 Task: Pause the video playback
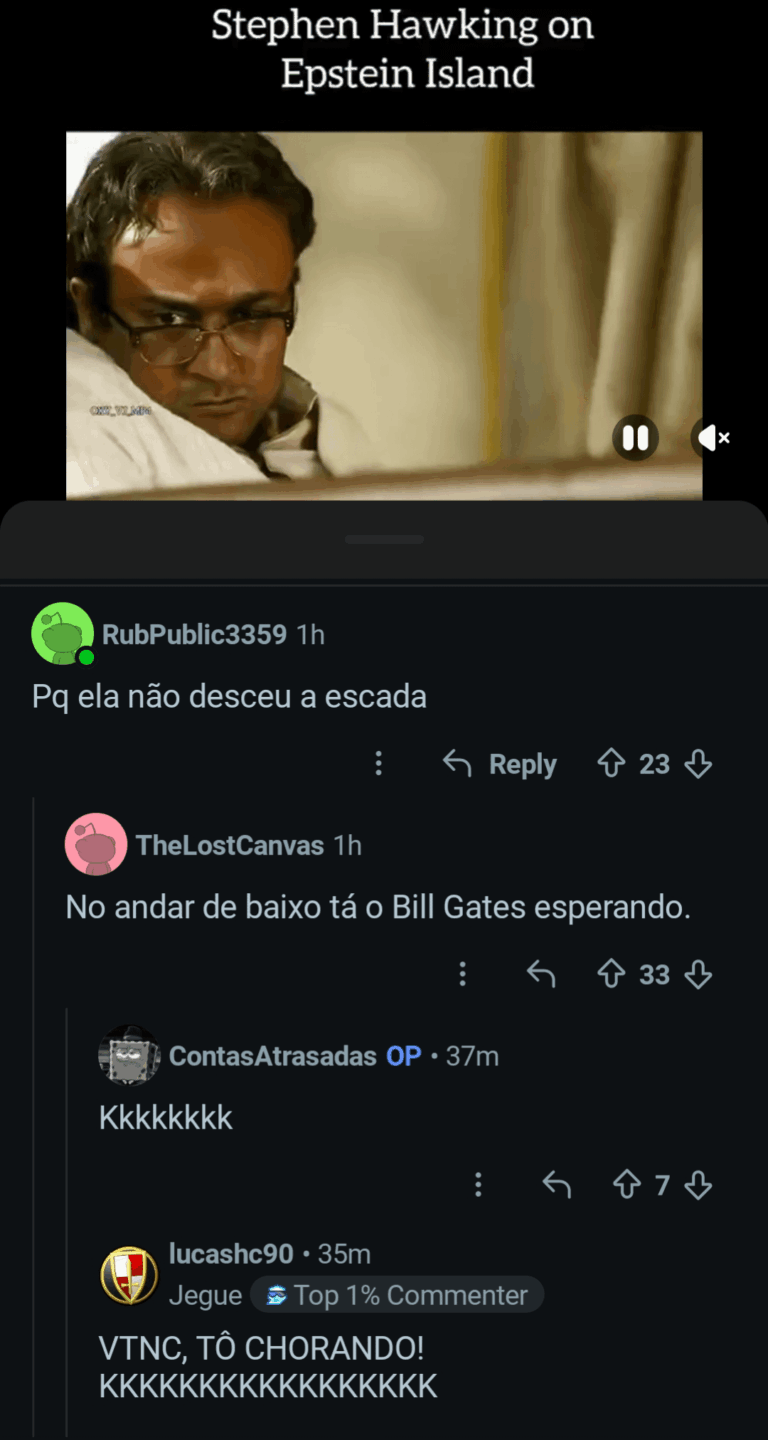click(x=635, y=437)
